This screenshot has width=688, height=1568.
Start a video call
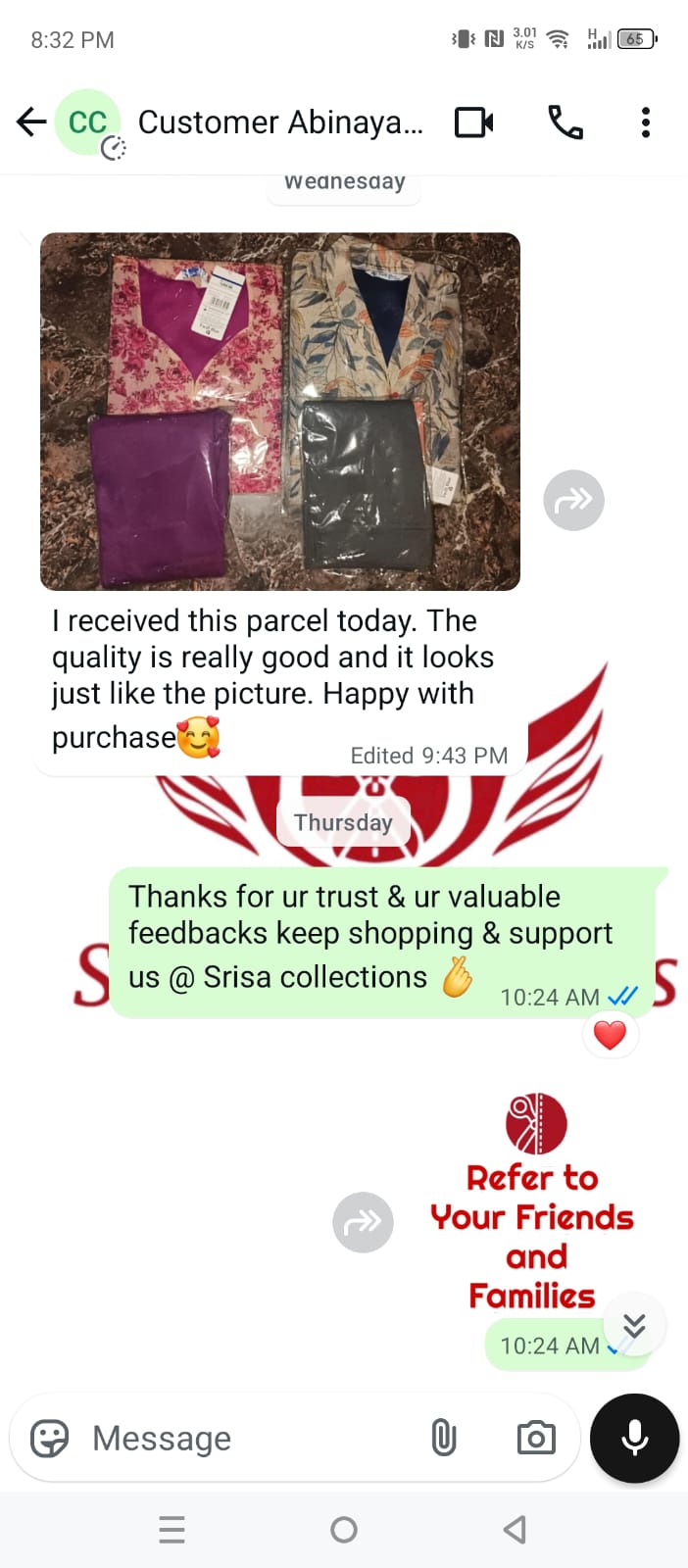[x=474, y=122]
